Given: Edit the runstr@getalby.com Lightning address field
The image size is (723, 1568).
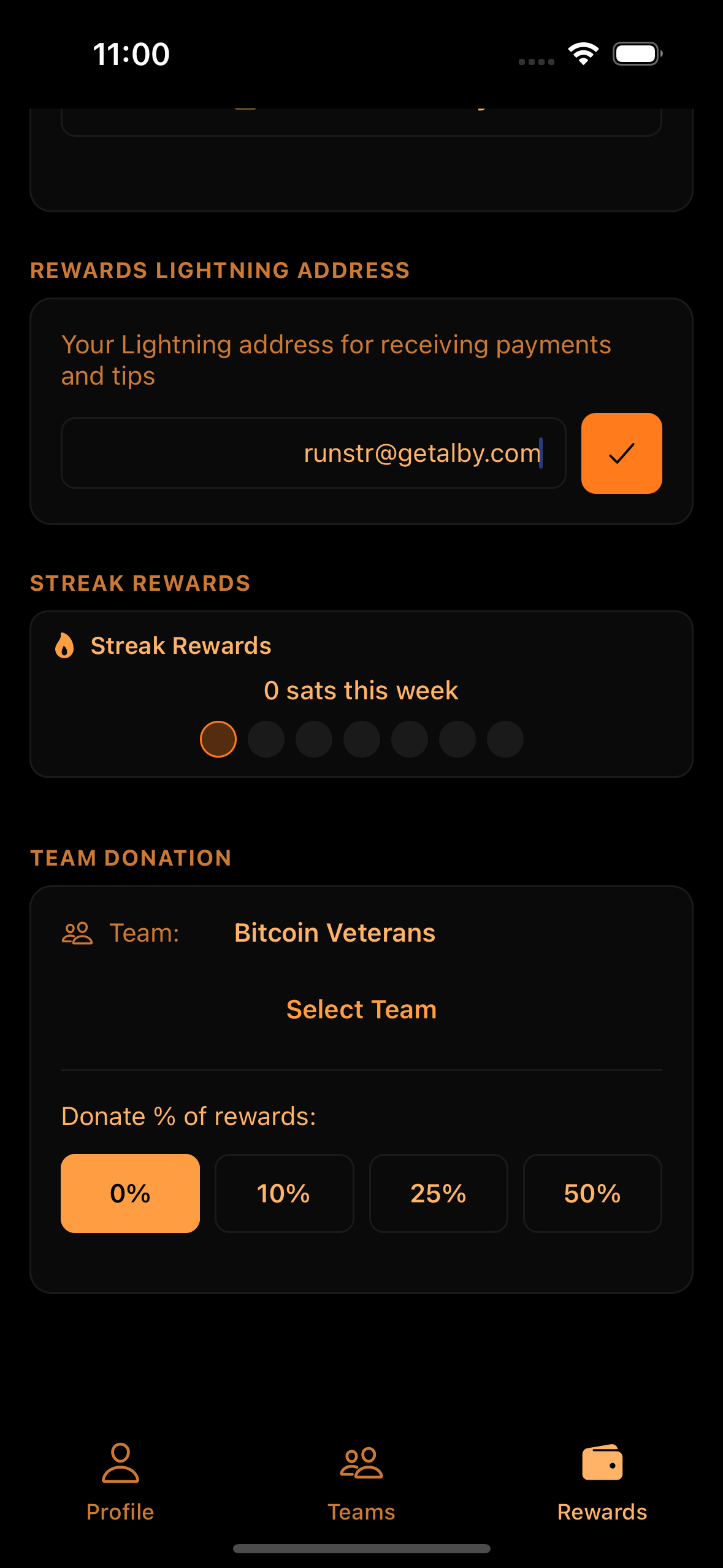Looking at the screenshot, I should click(x=313, y=453).
